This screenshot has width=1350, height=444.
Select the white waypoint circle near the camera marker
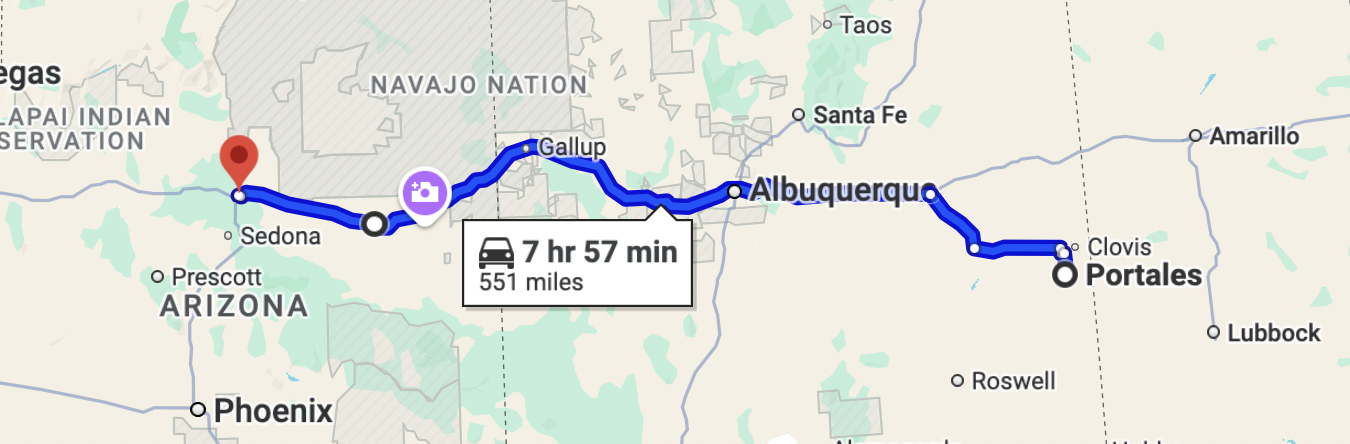click(375, 223)
